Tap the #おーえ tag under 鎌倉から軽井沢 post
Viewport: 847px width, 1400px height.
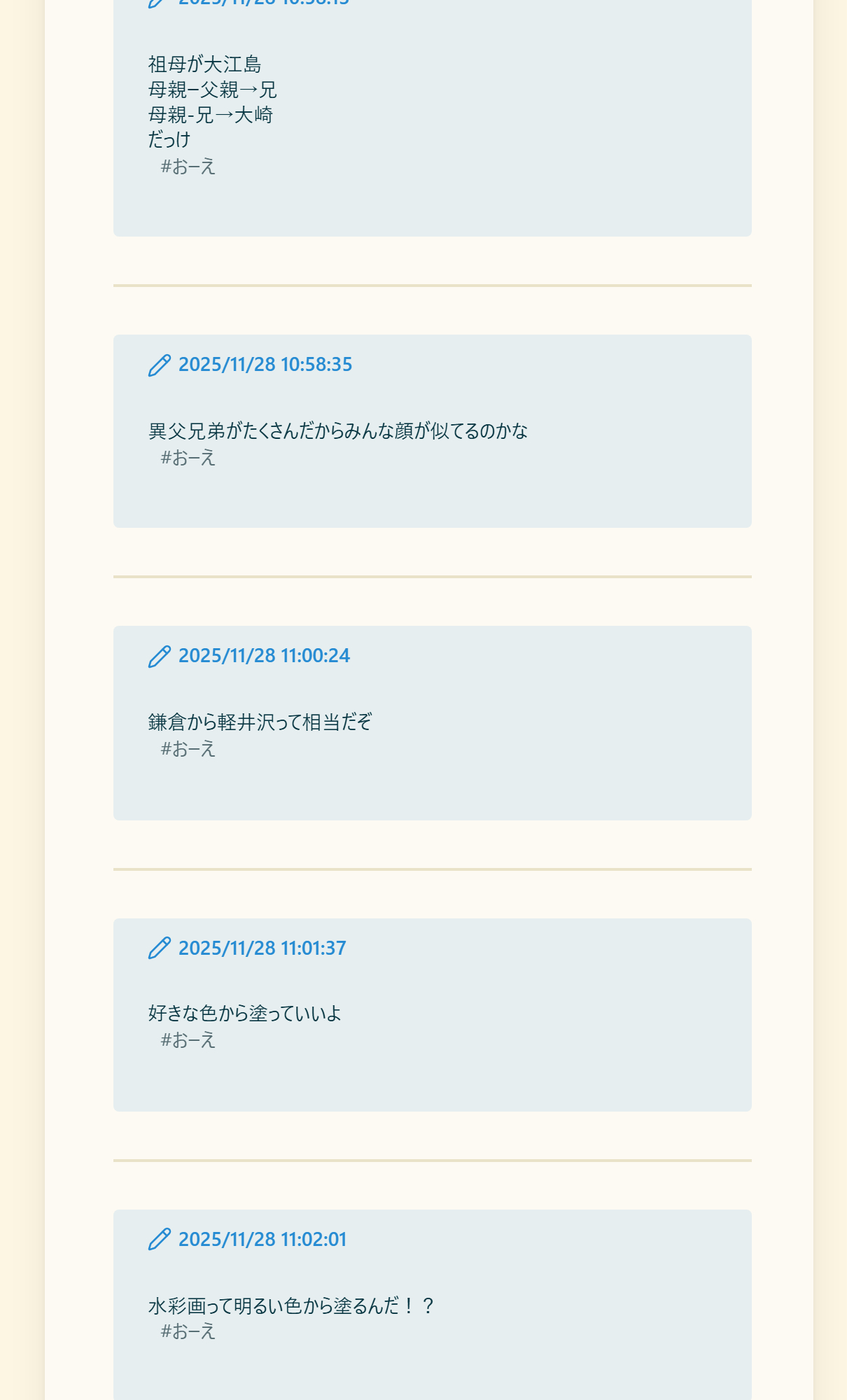(188, 749)
